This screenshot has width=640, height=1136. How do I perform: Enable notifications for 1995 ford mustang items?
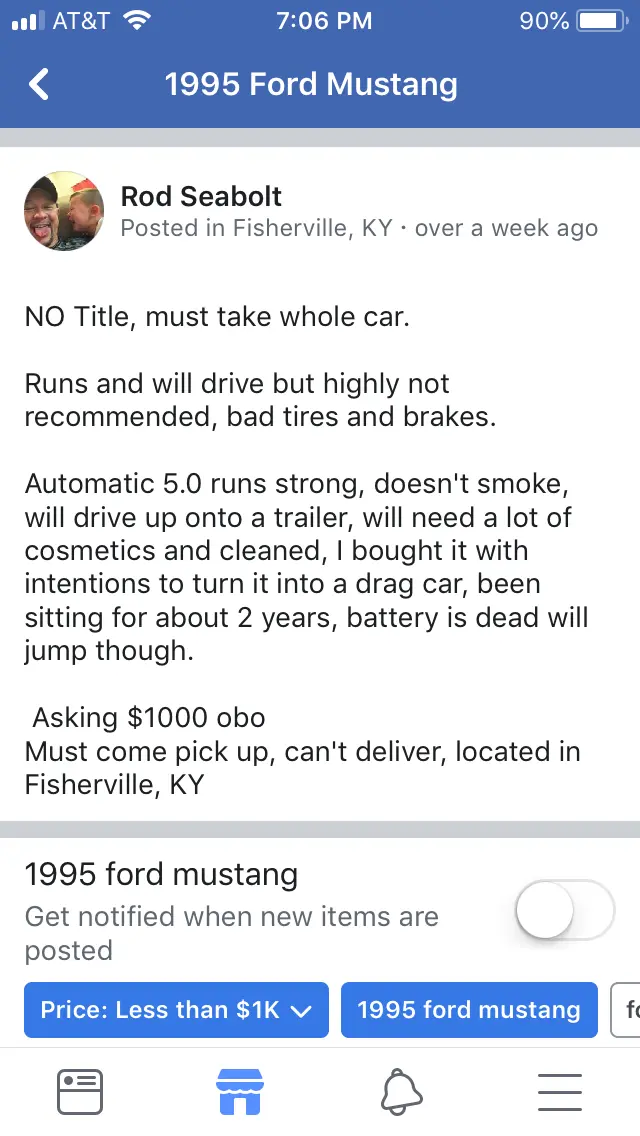click(x=565, y=910)
